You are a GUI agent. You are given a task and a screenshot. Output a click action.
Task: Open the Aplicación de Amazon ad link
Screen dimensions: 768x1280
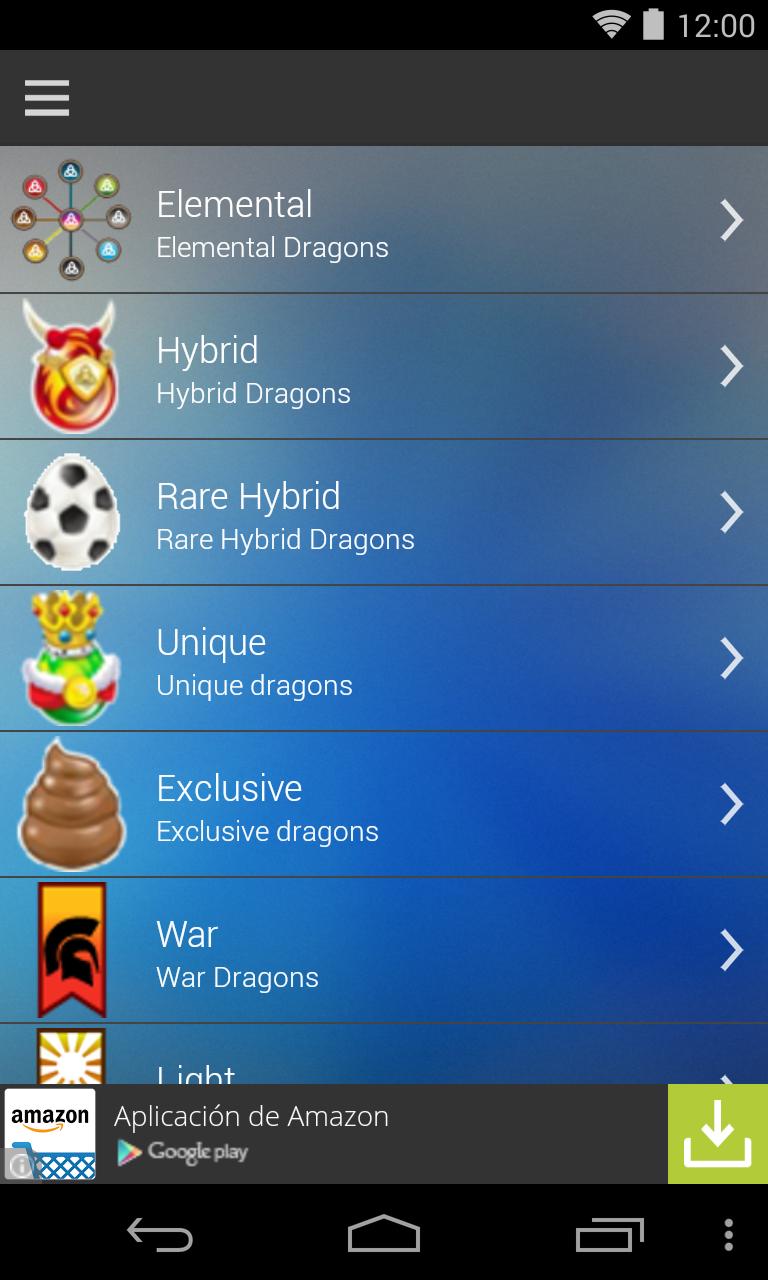coord(252,1116)
